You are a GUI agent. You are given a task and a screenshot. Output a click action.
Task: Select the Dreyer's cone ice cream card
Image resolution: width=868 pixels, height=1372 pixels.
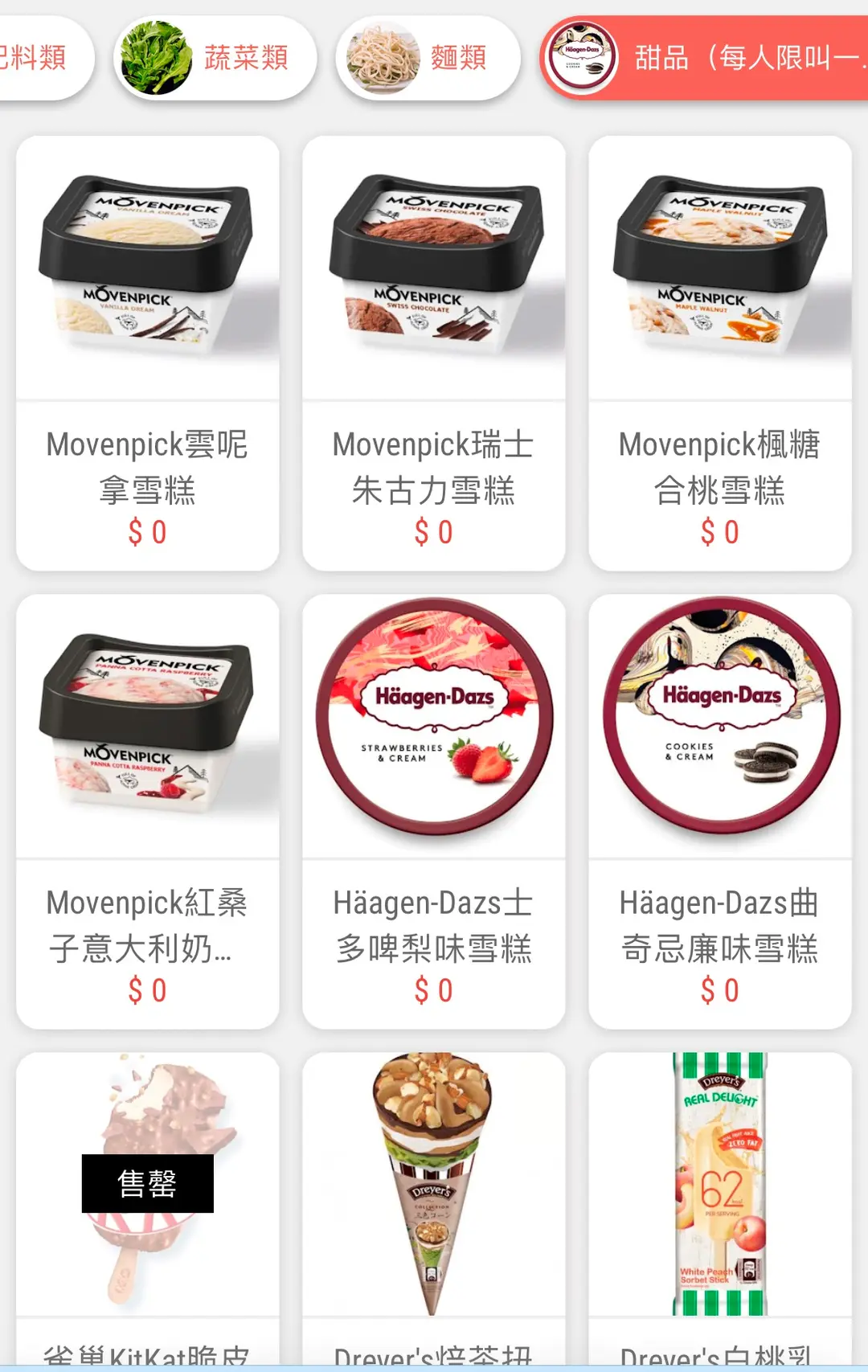click(x=434, y=1206)
